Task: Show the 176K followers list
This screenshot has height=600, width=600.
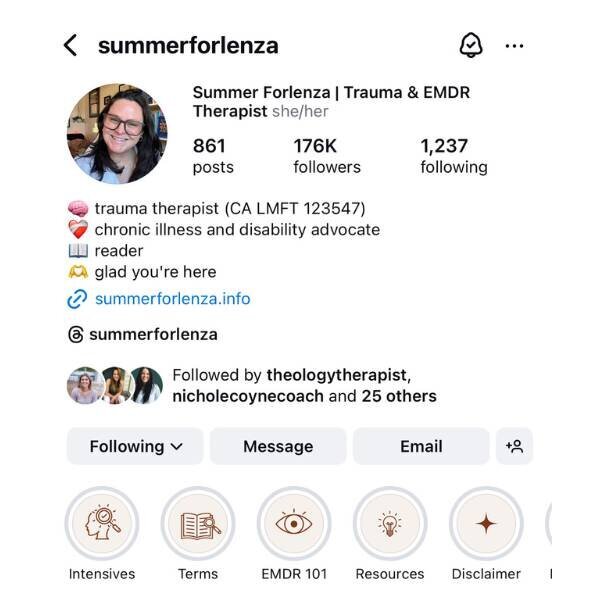Action: click(327, 156)
